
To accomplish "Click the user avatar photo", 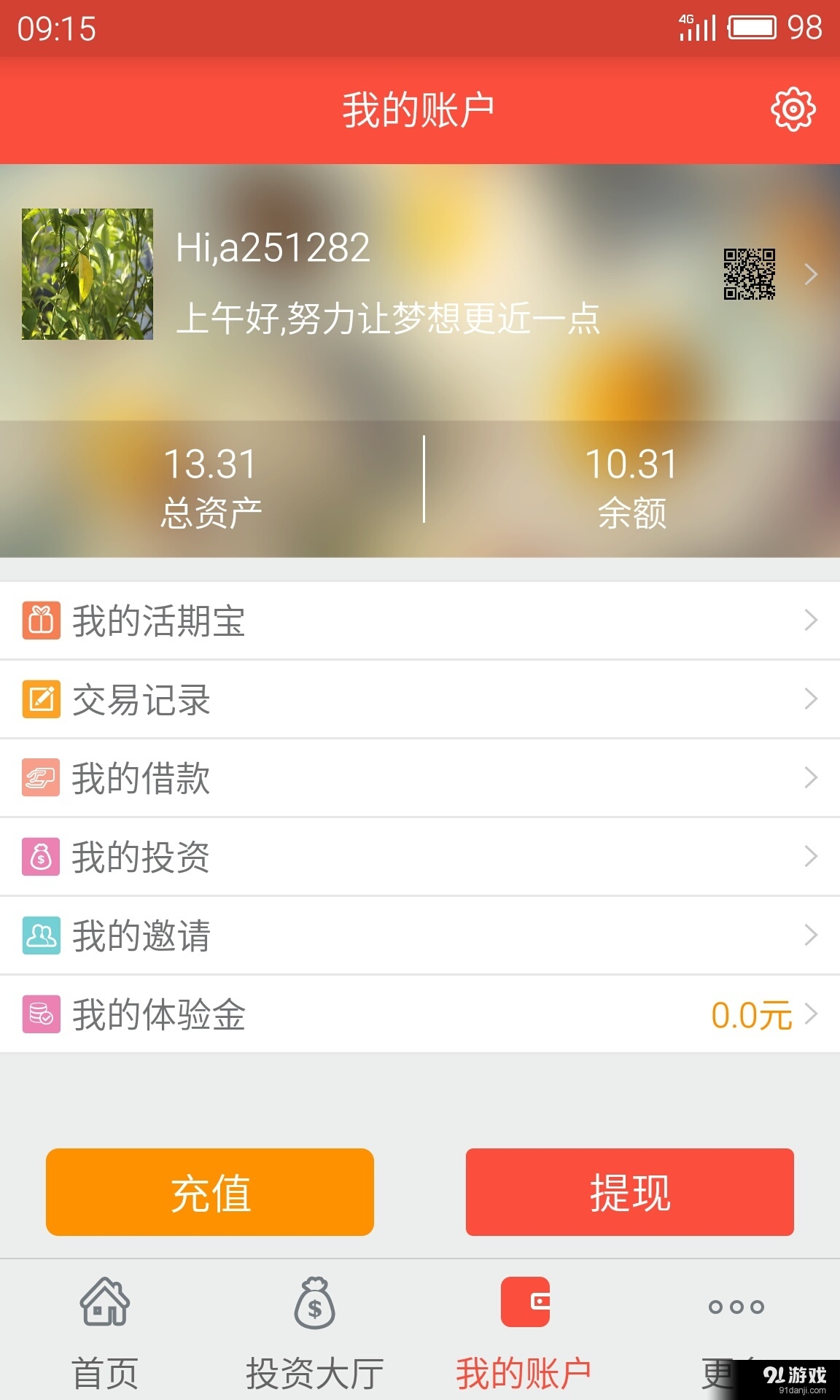I will [87, 273].
